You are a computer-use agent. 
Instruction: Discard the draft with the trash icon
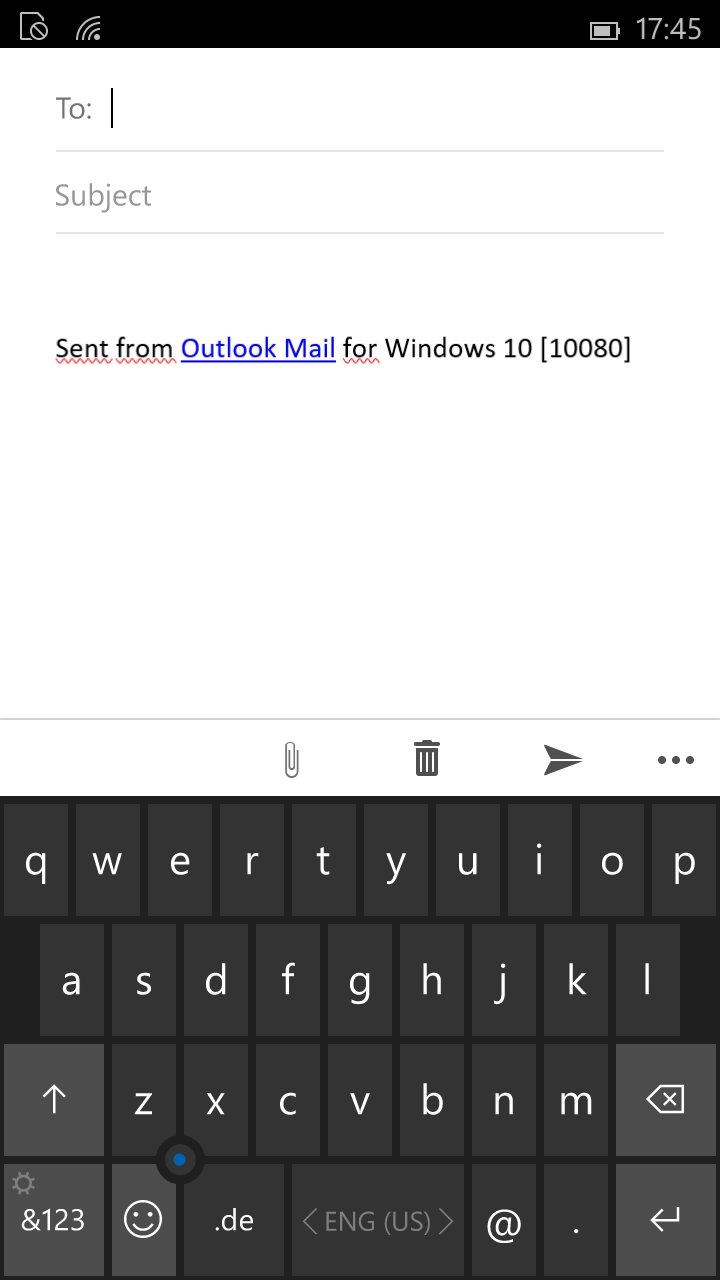427,759
